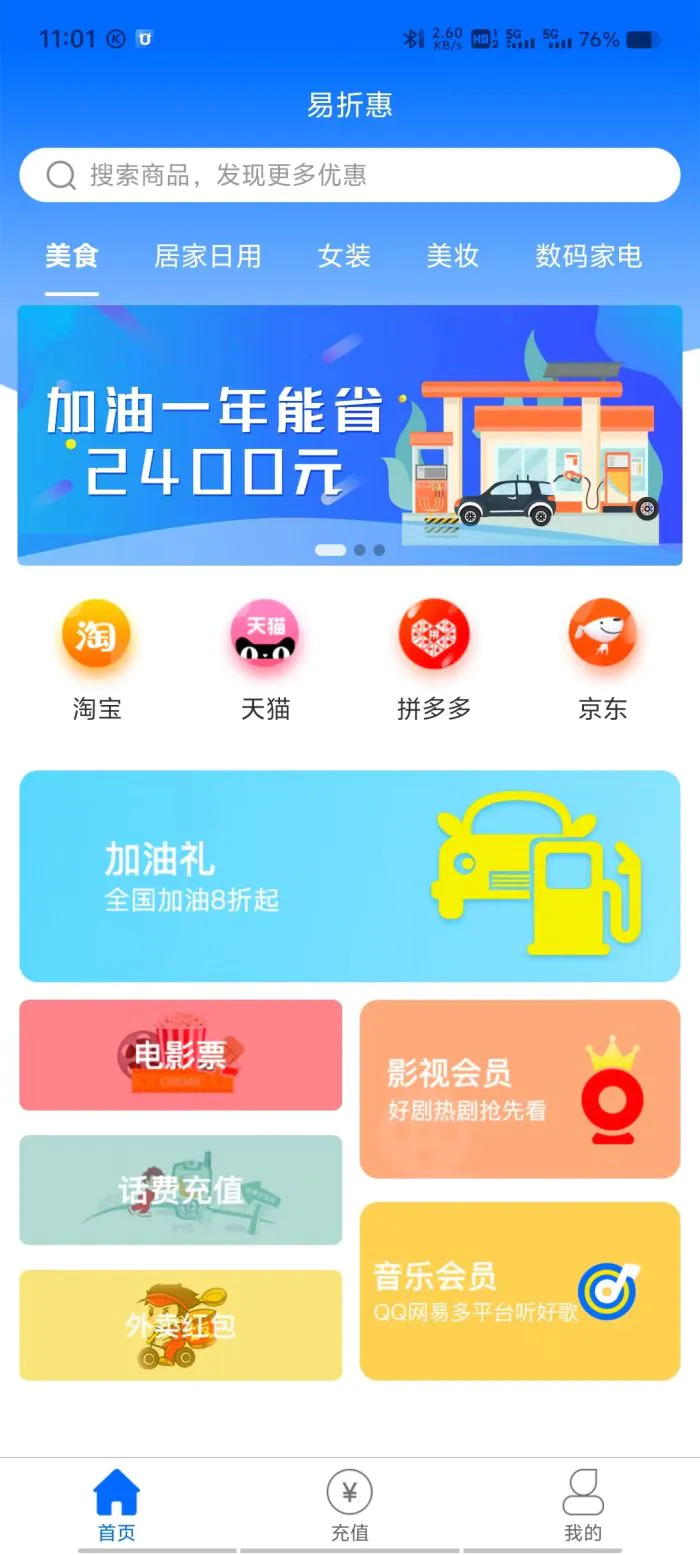Open the 电影票 card
Image resolution: width=700 pixels, height=1555 pixels.
[181, 1055]
